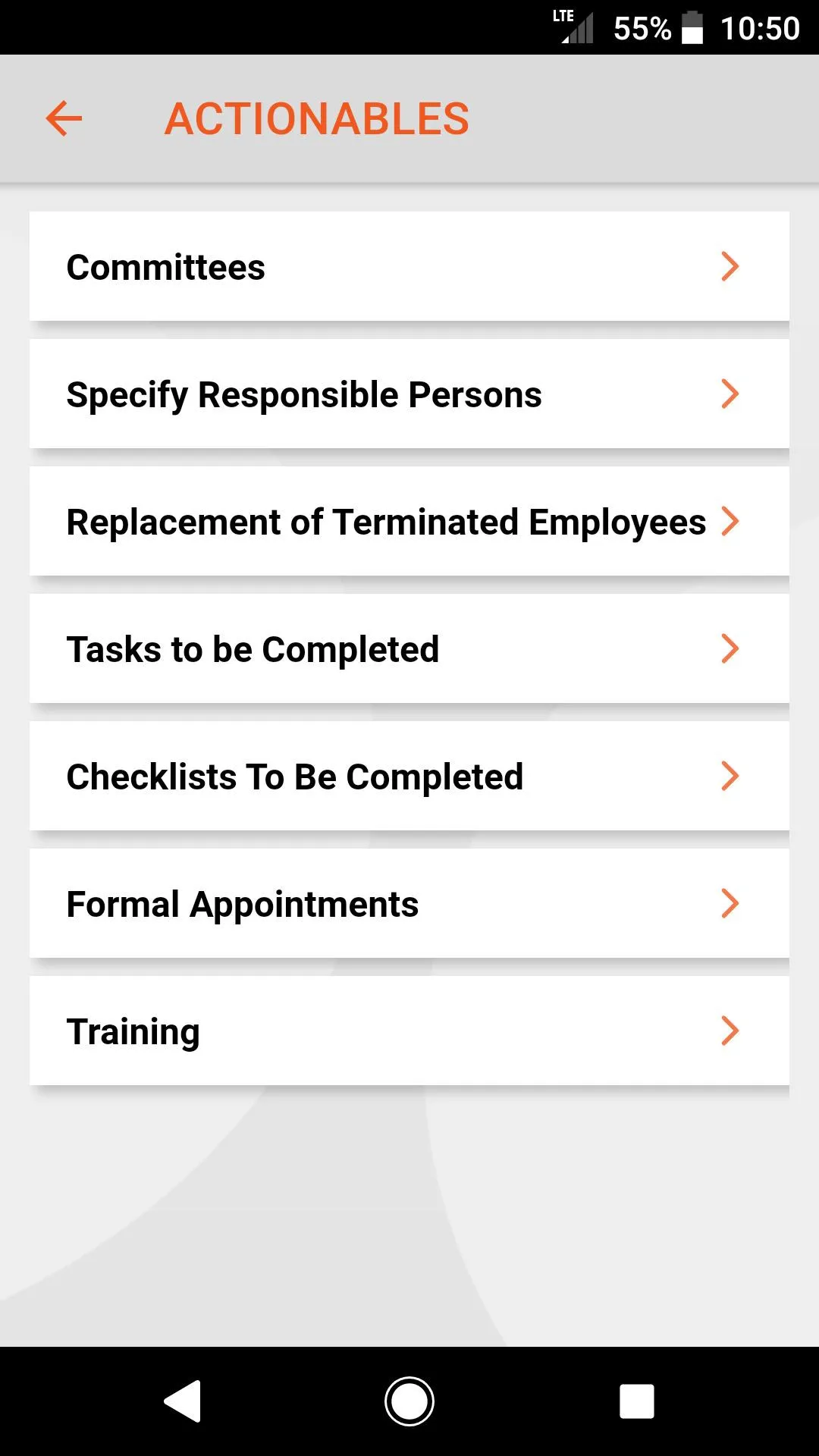This screenshot has width=819, height=1456.
Task: Open the recent apps view
Action: pos(637,1401)
